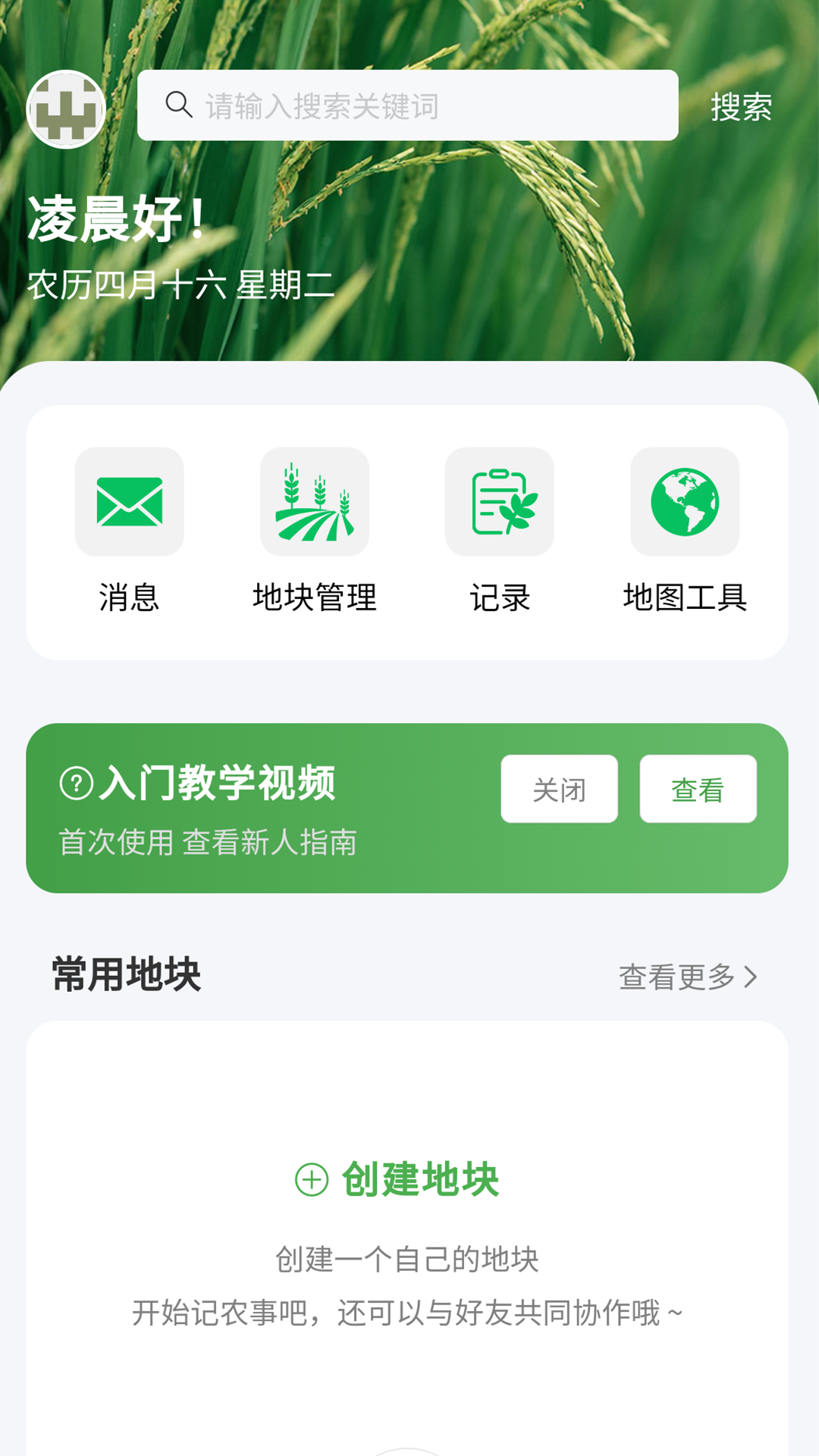Click the 搜索 search text button
Viewport: 819px width, 1456px height.
pyautogui.click(x=740, y=107)
